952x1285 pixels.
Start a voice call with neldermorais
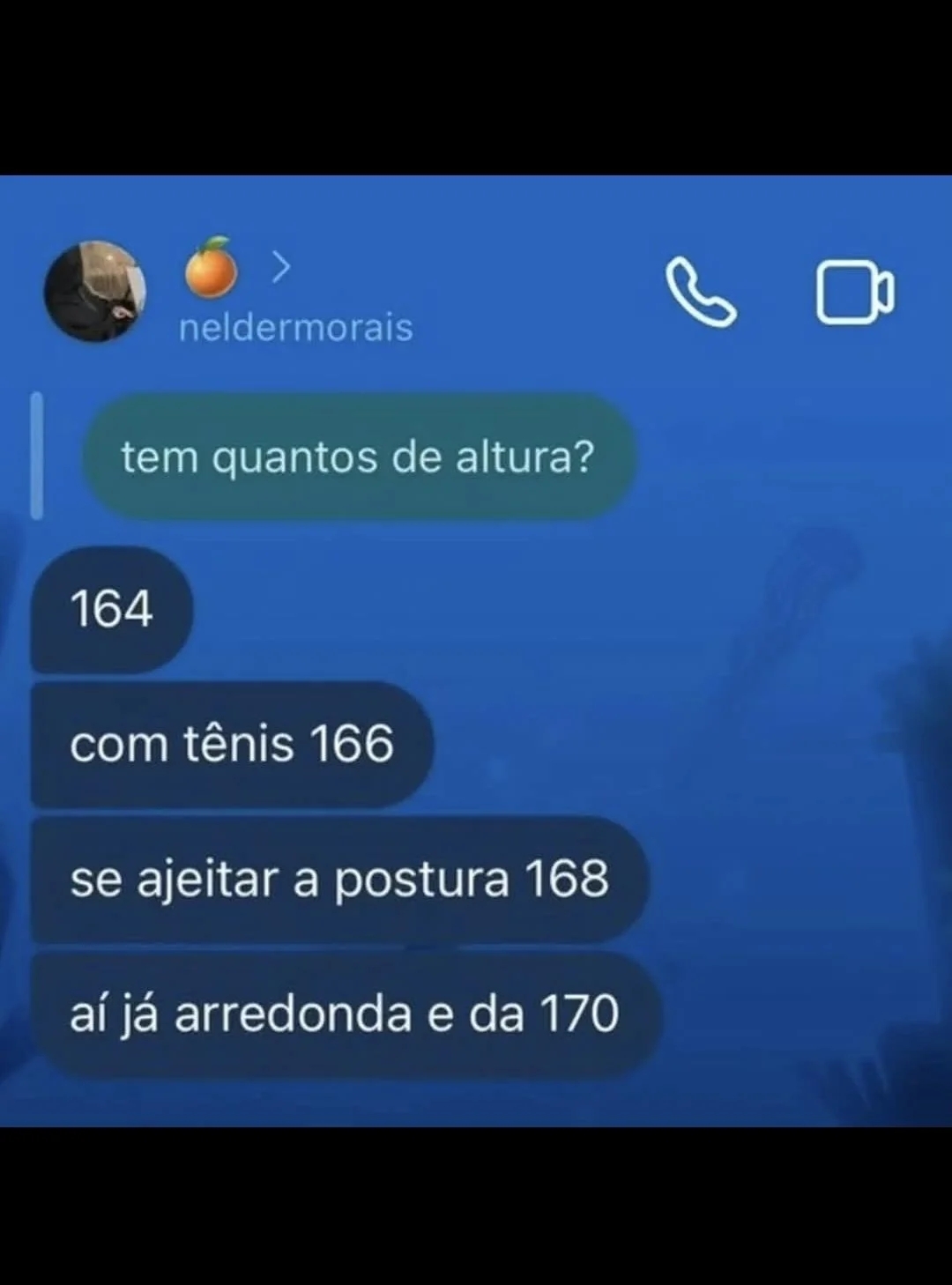coord(700,293)
